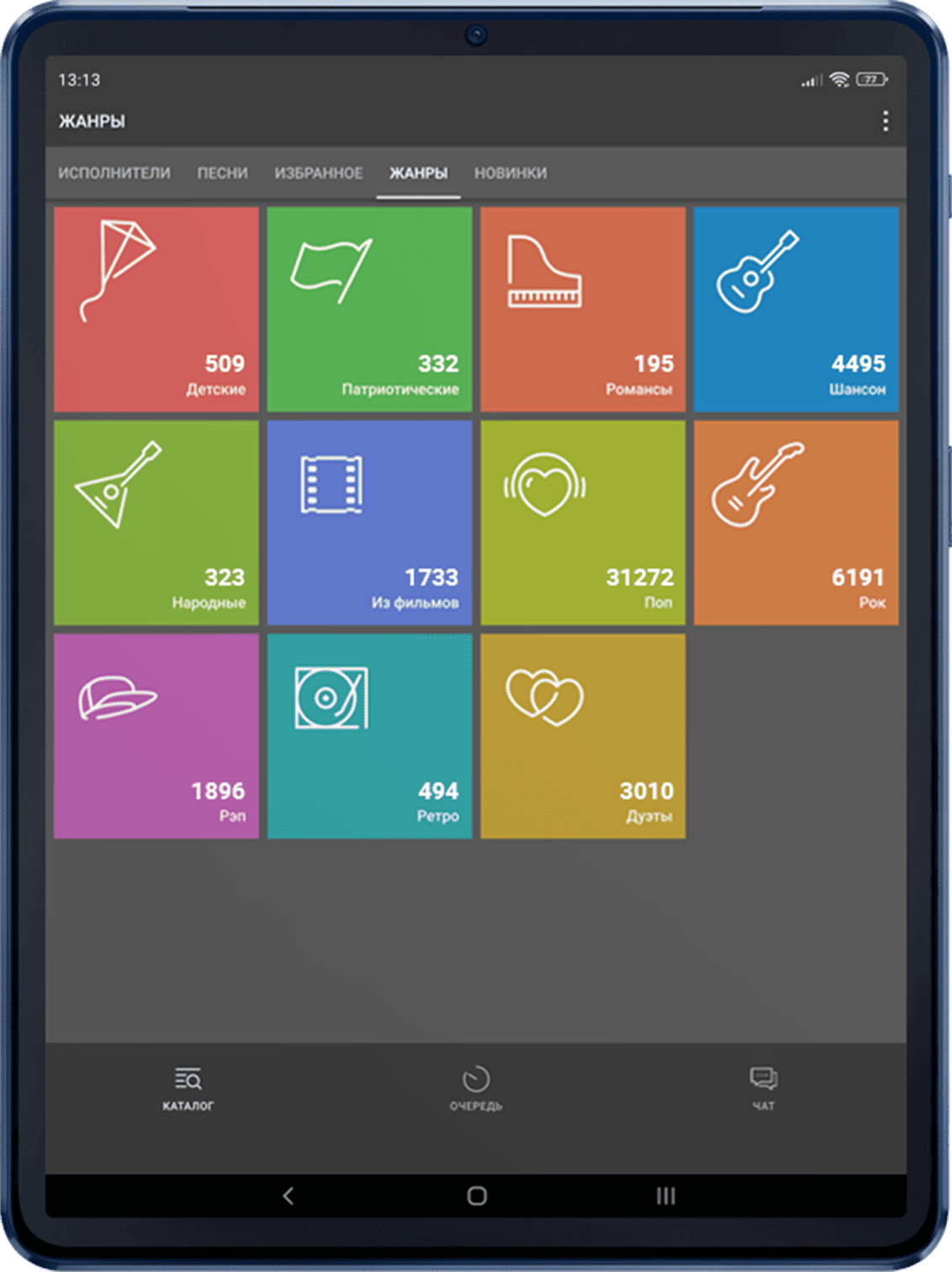This screenshot has width=952, height=1272.
Task: Switch to the Песни tab
Action: (222, 173)
